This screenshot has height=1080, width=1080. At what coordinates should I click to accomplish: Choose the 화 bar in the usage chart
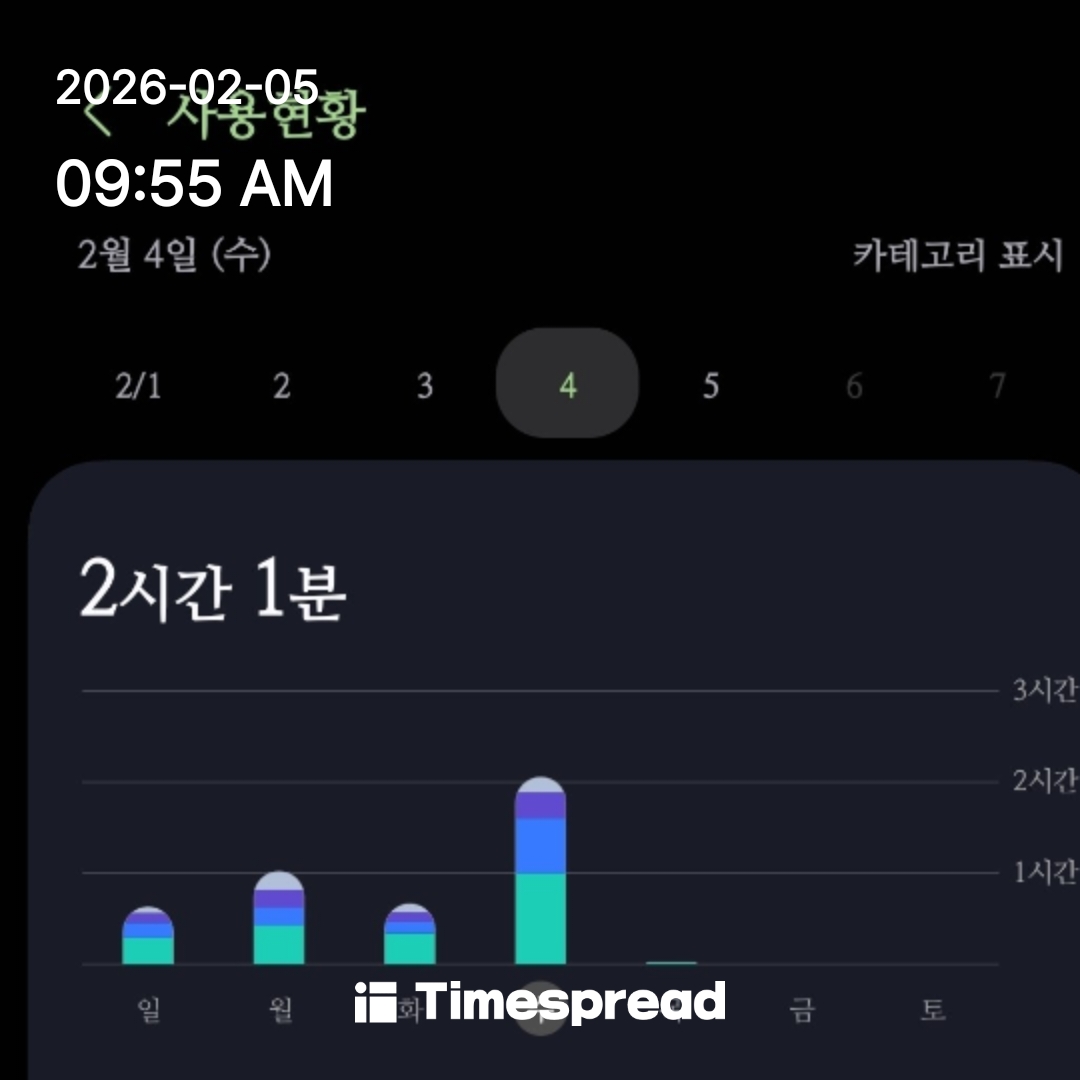click(x=410, y=936)
